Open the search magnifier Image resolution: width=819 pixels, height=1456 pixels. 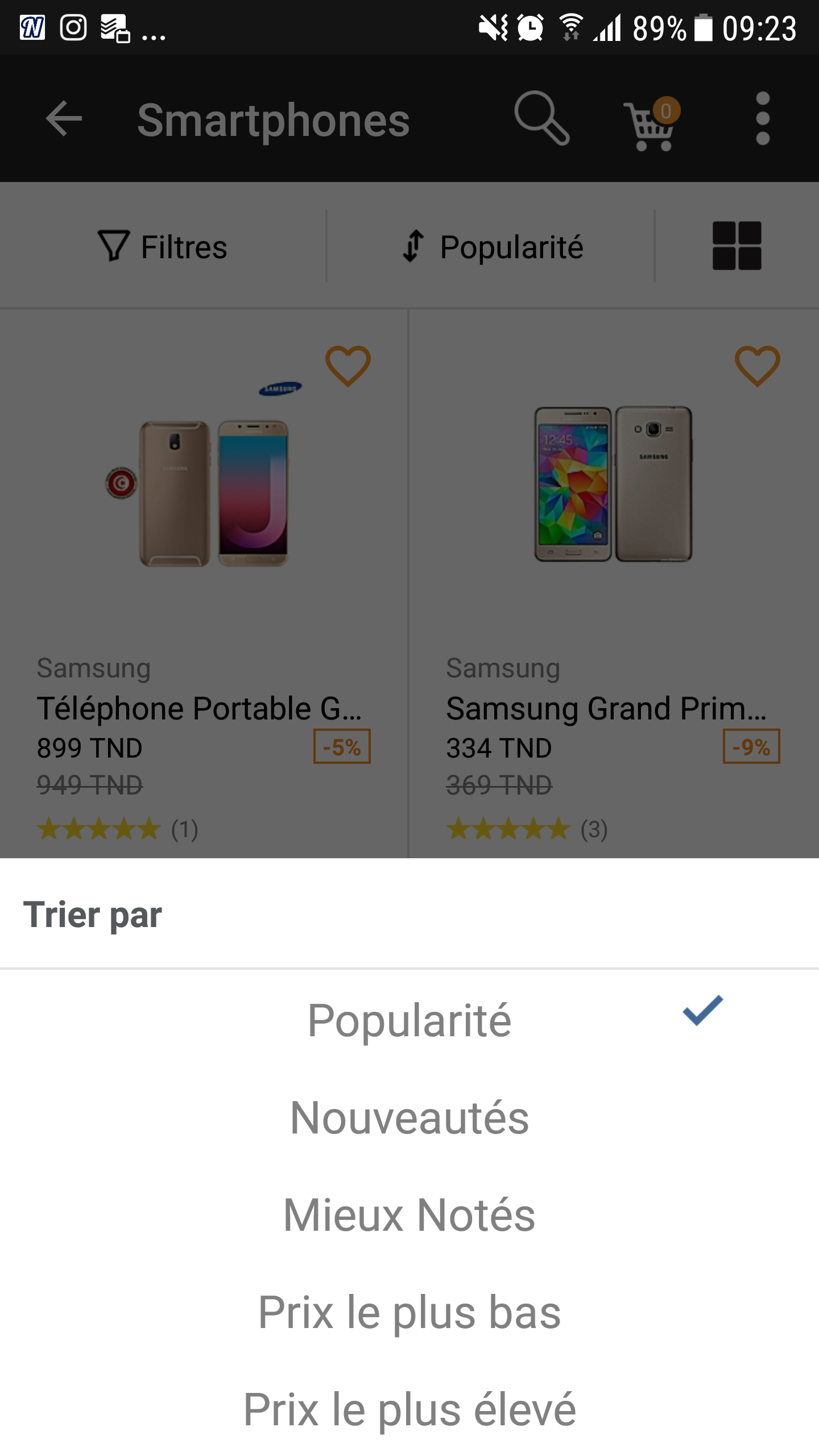pyautogui.click(x=541, y=118)
